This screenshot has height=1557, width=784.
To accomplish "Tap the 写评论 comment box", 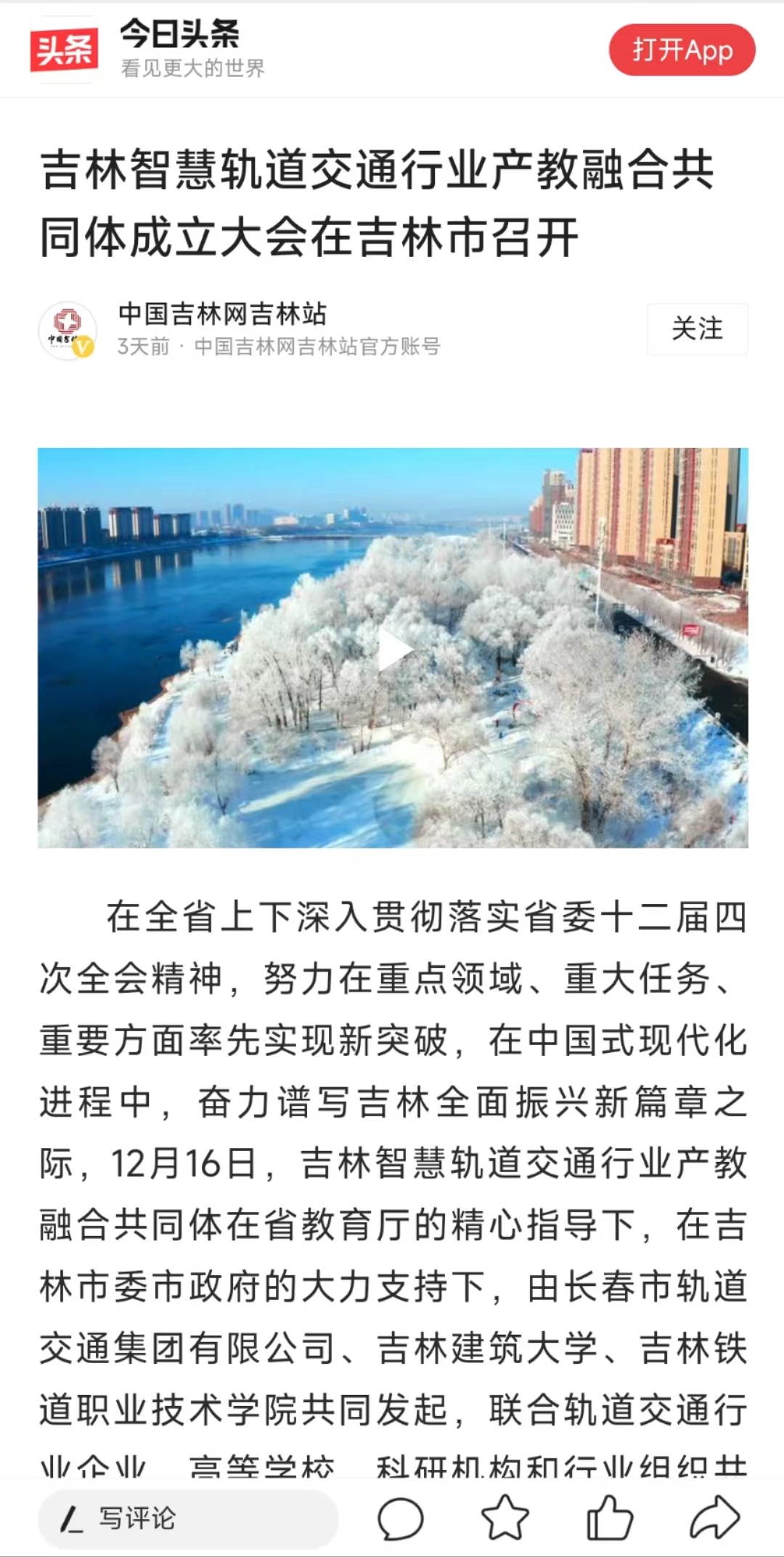I will tap(188, 1518).
